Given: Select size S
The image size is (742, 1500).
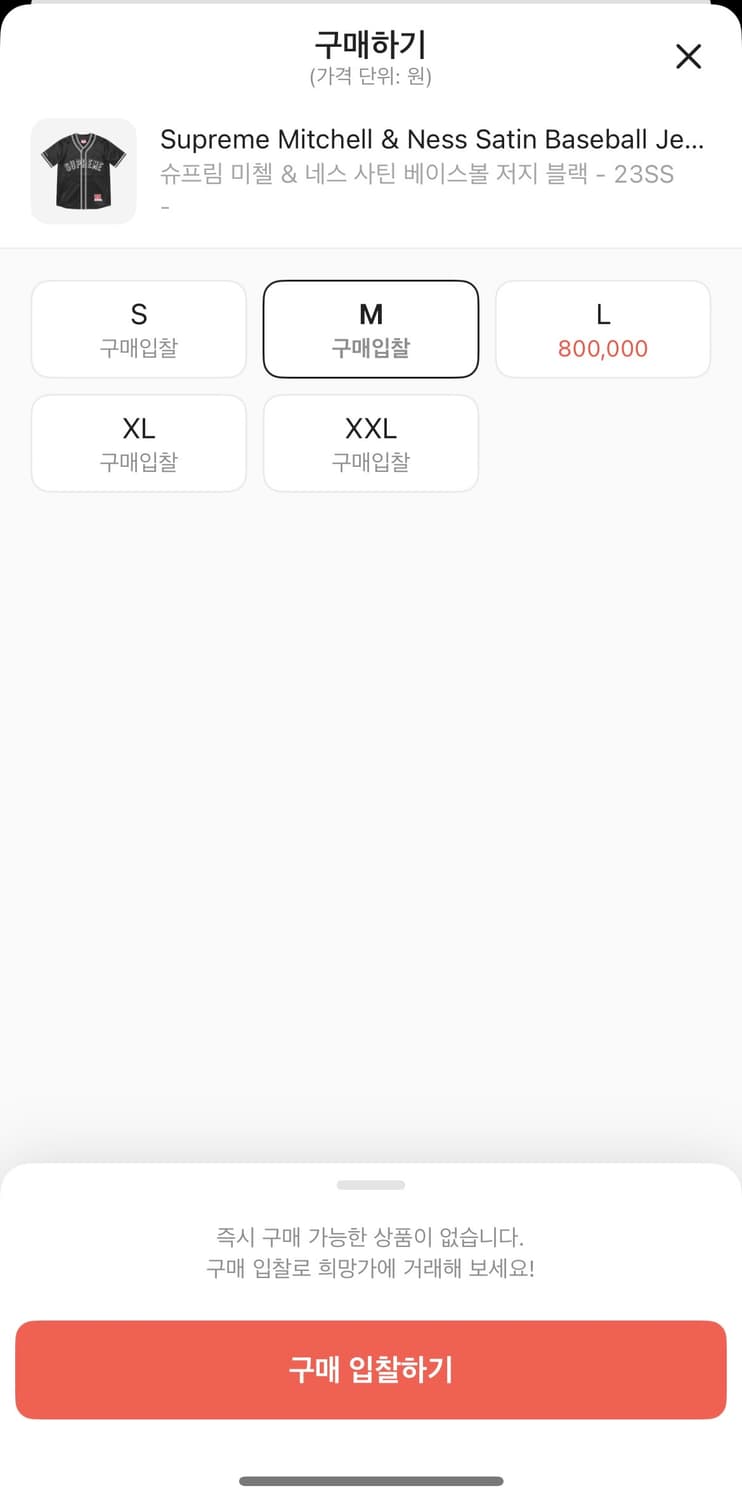Looking at the screenshot, I should 139,329.
